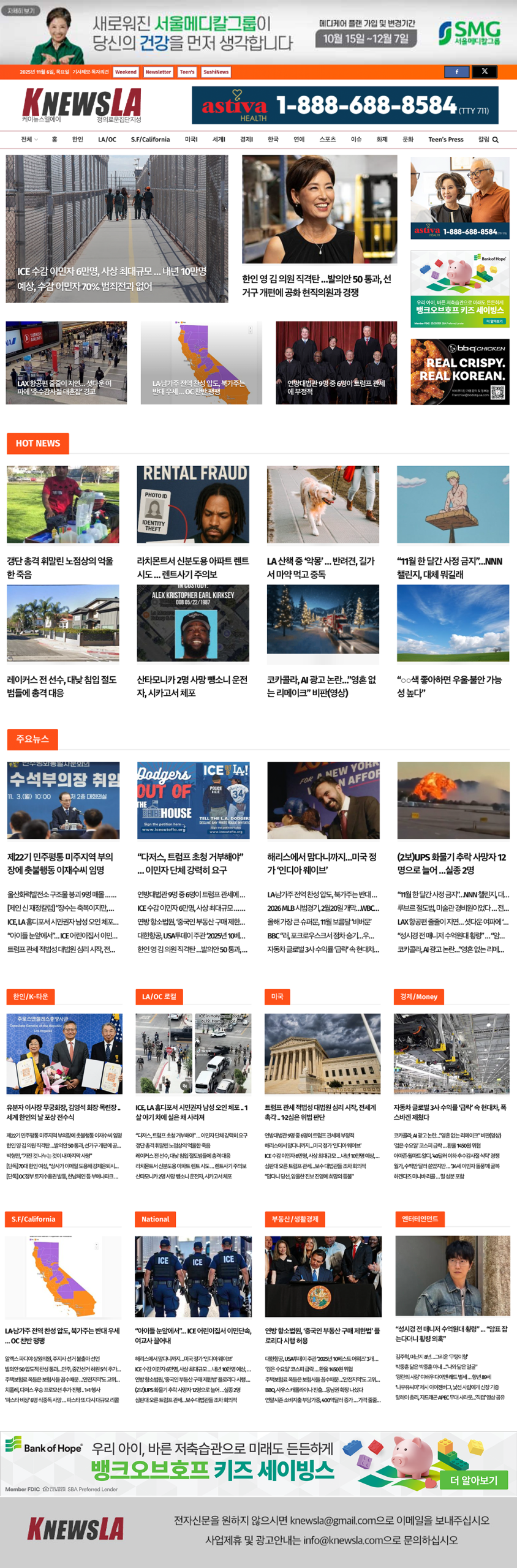The width and height of the screenshot is (517, 1568).
Task: Go to the S.F/California section
Action: pyautogui.click(x=150, y=140)
